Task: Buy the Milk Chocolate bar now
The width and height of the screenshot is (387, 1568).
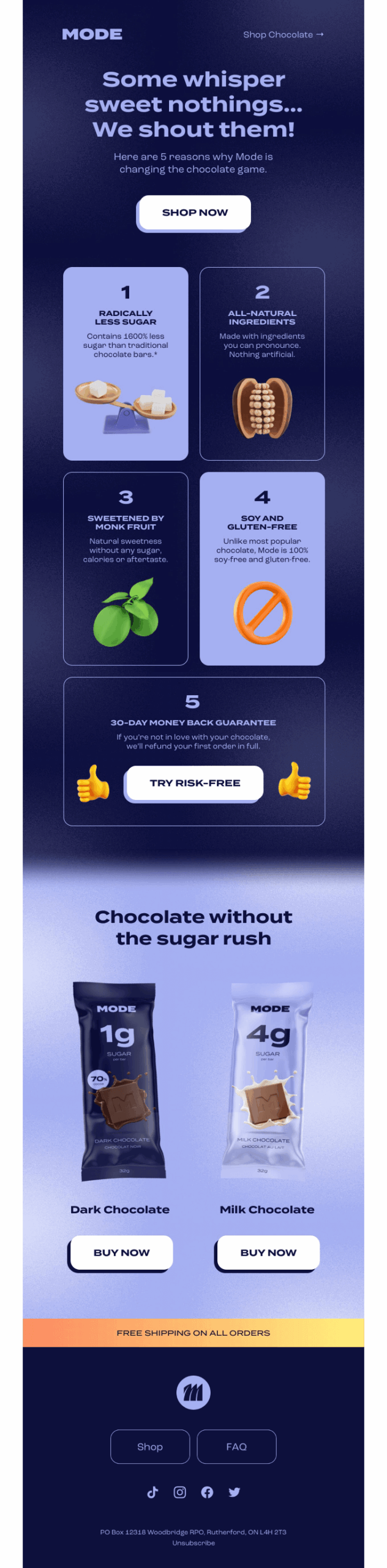Action: 268,1252
